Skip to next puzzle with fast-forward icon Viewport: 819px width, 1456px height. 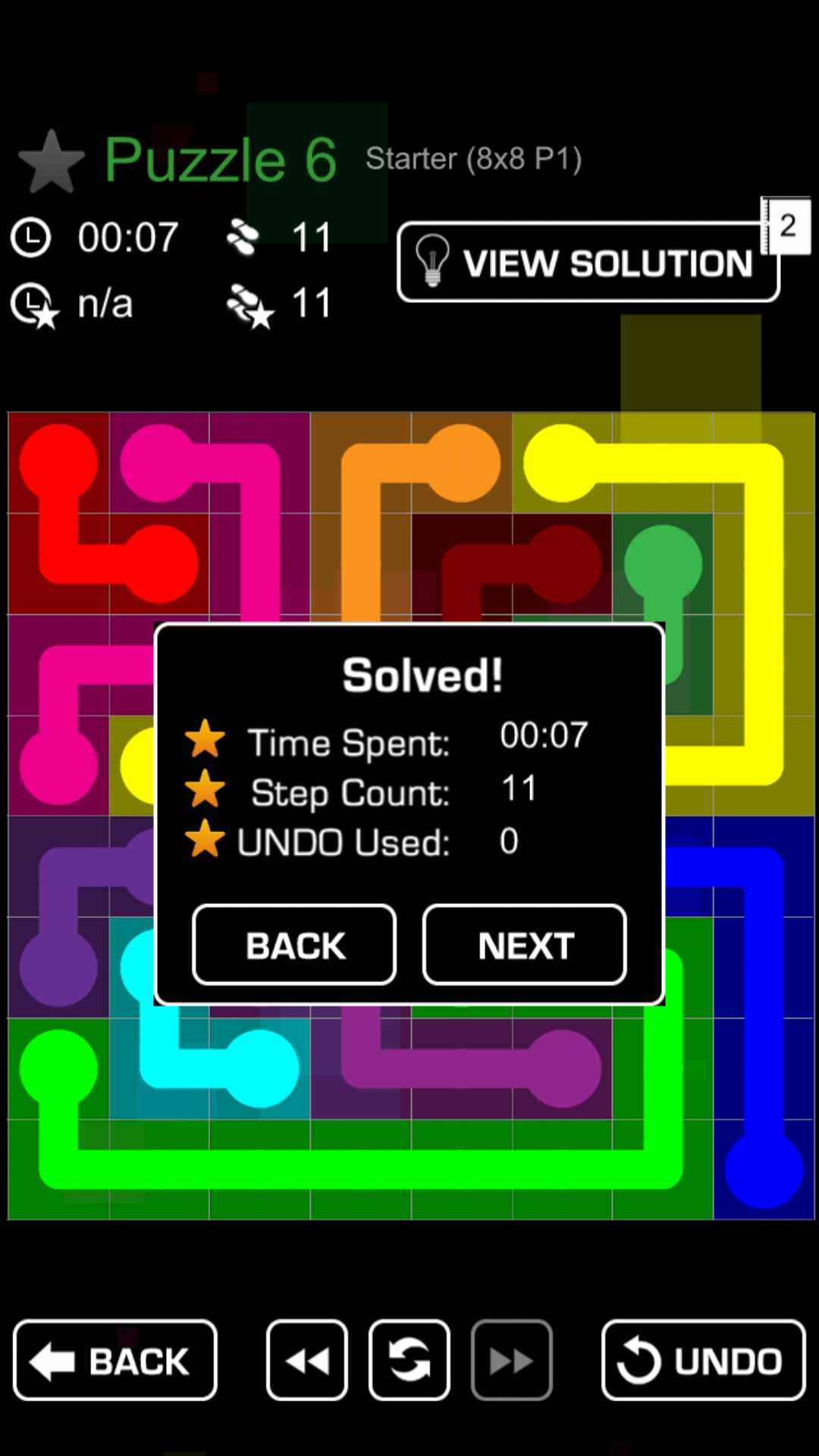click(512, 1360)
